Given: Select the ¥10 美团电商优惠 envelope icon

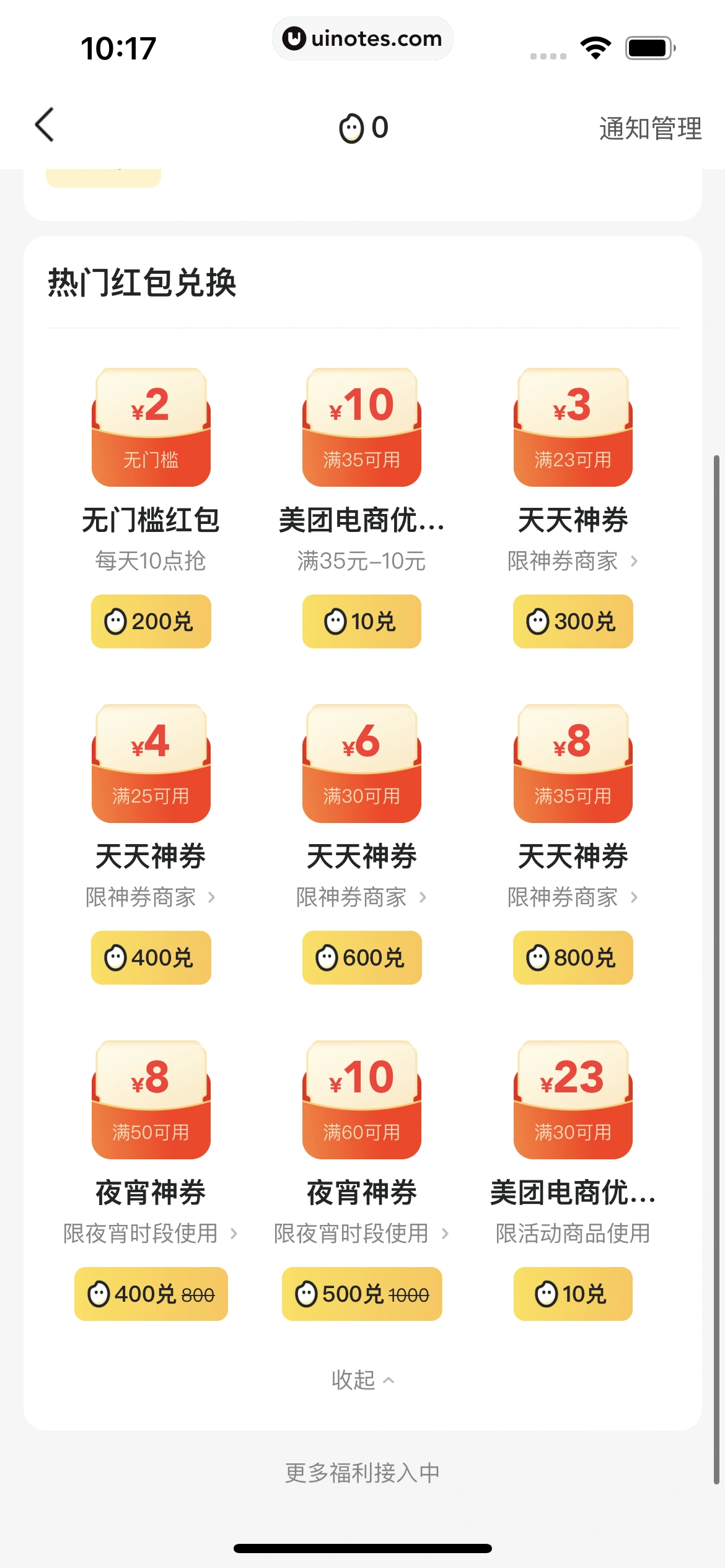Looking at the screenshot, I should [x=361, y=427].
